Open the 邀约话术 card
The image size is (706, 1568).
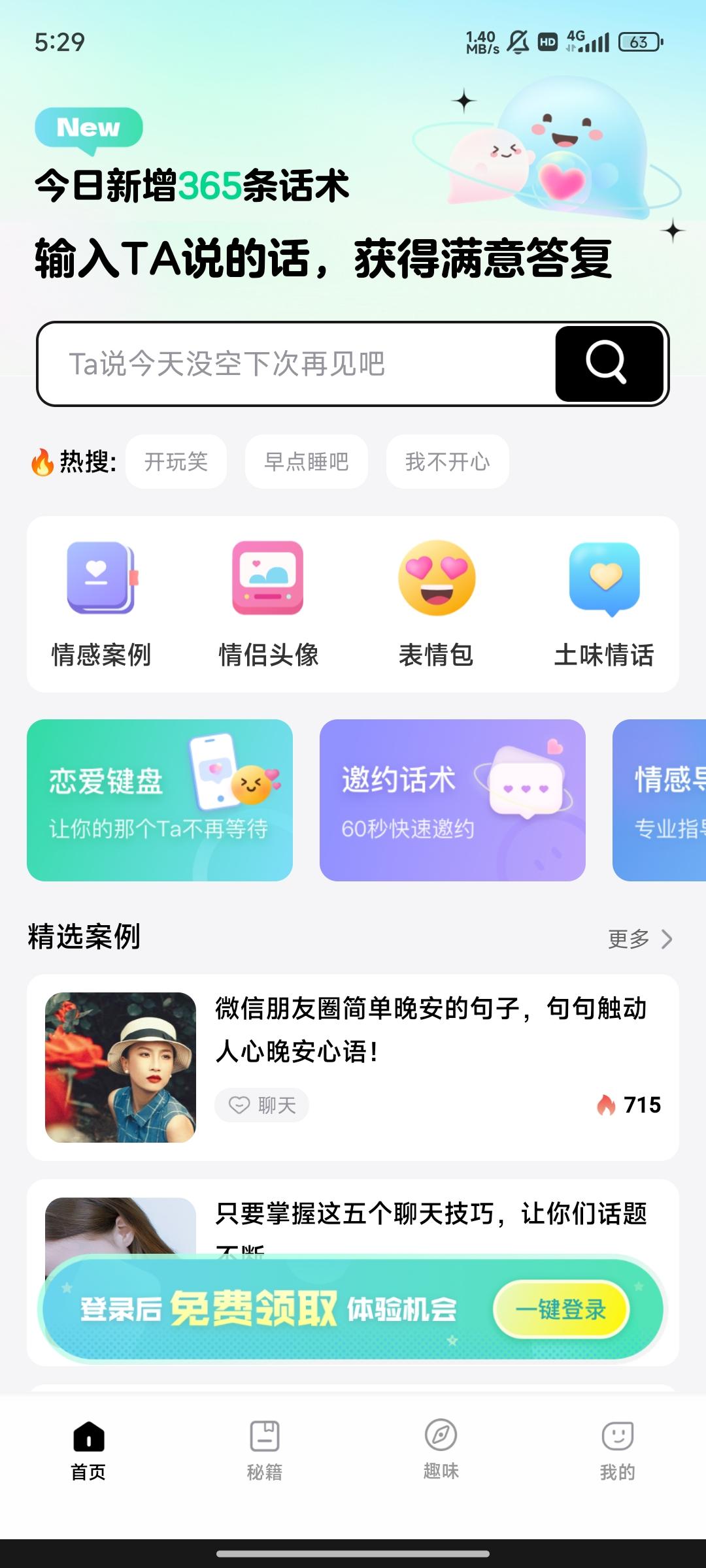[452, 800]
